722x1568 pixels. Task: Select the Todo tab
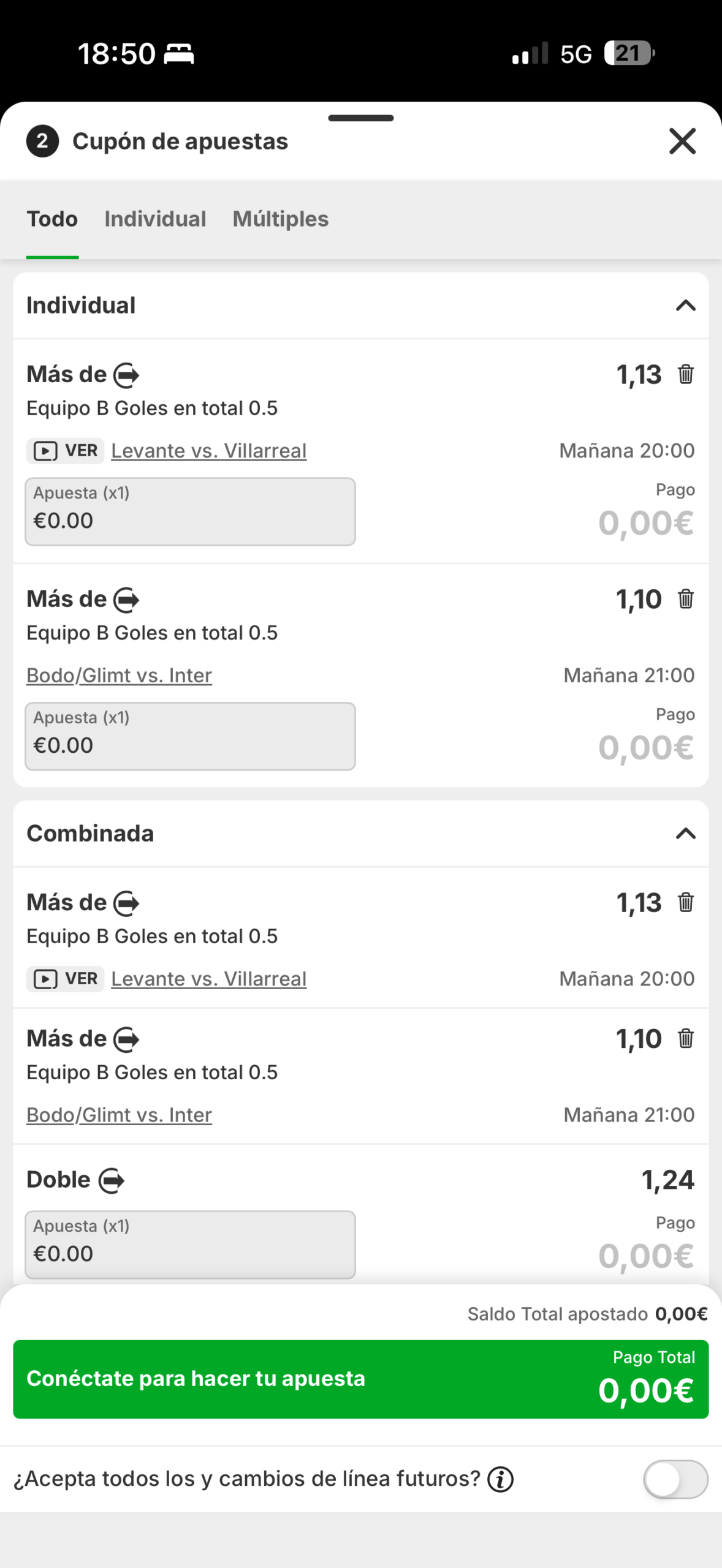(52, 219)
